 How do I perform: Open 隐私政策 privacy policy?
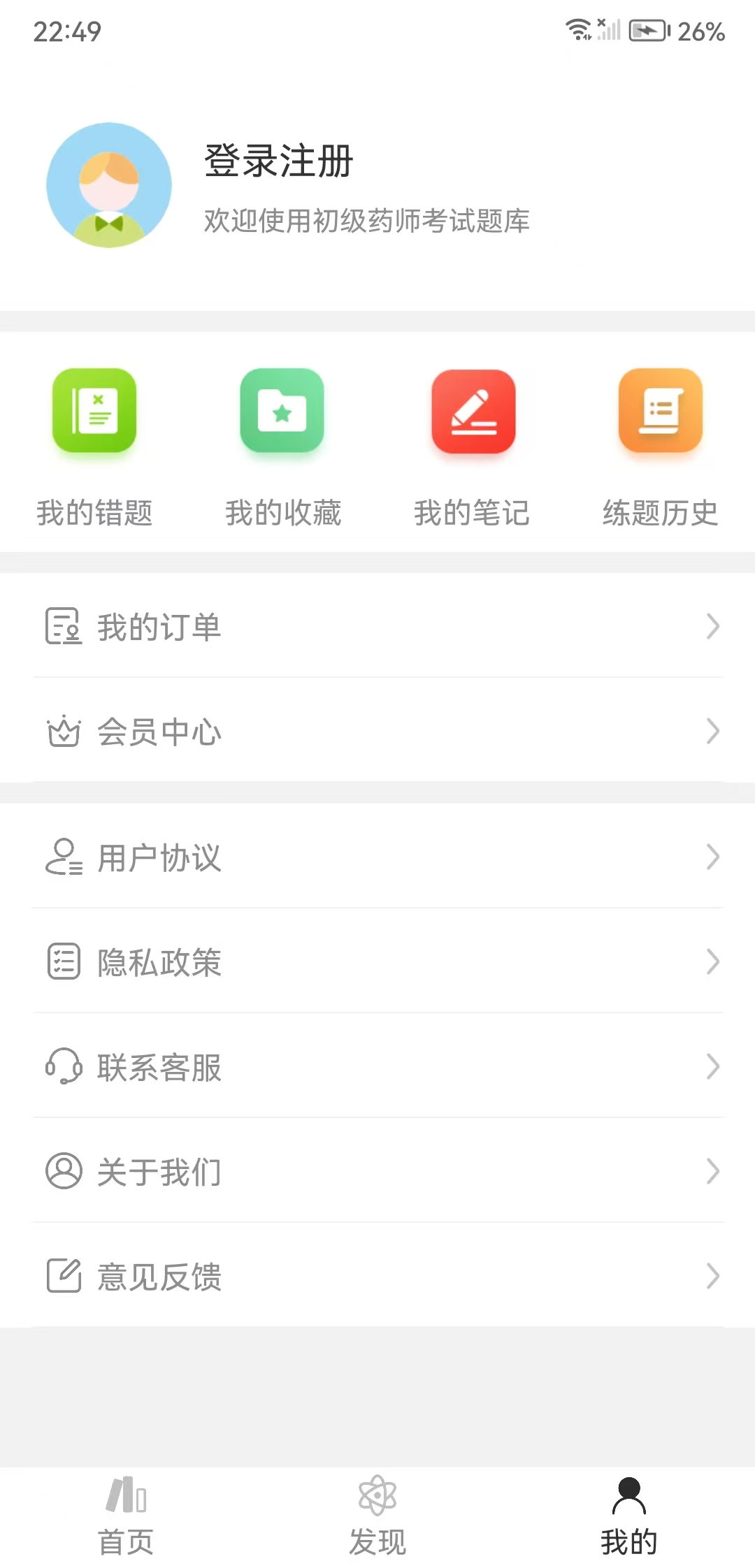pos(377,962)
